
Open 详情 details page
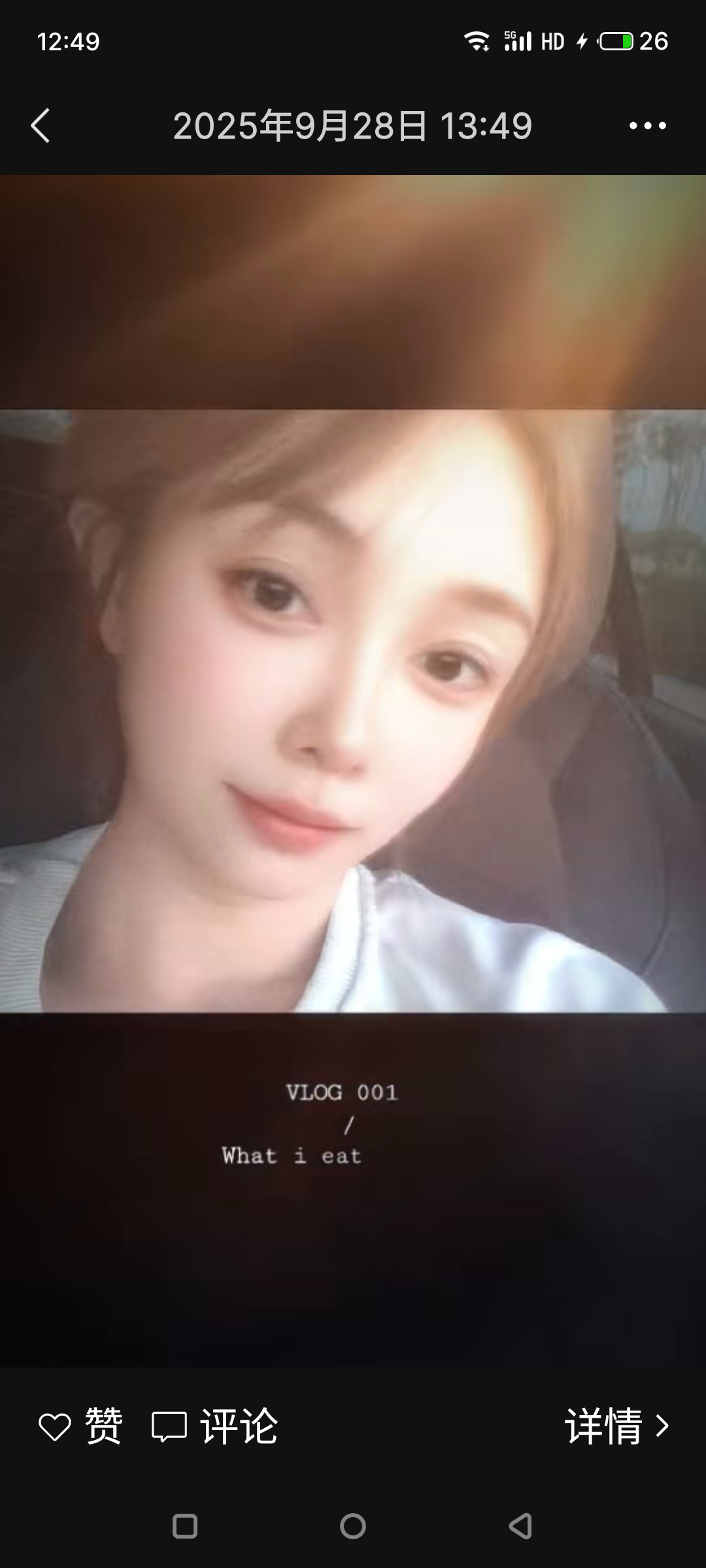616,1426
